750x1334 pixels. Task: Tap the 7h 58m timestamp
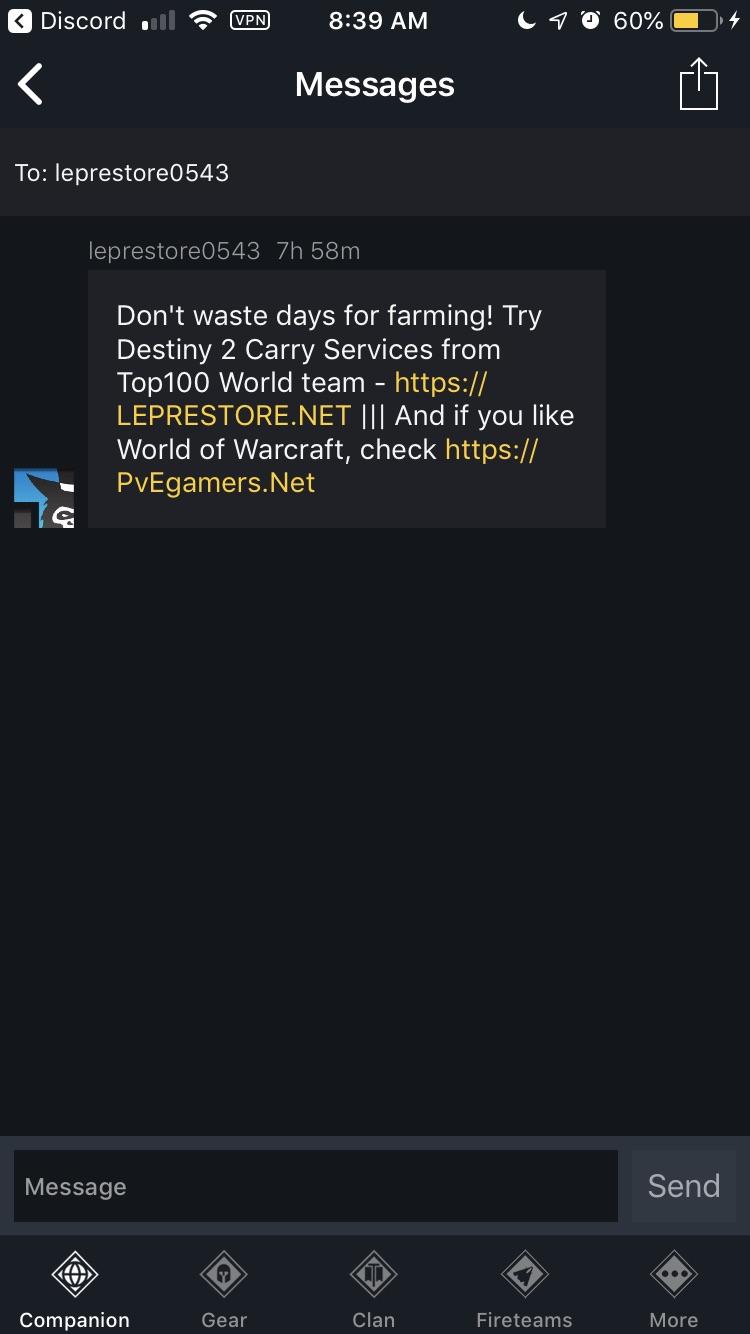[x=316, y=250]
